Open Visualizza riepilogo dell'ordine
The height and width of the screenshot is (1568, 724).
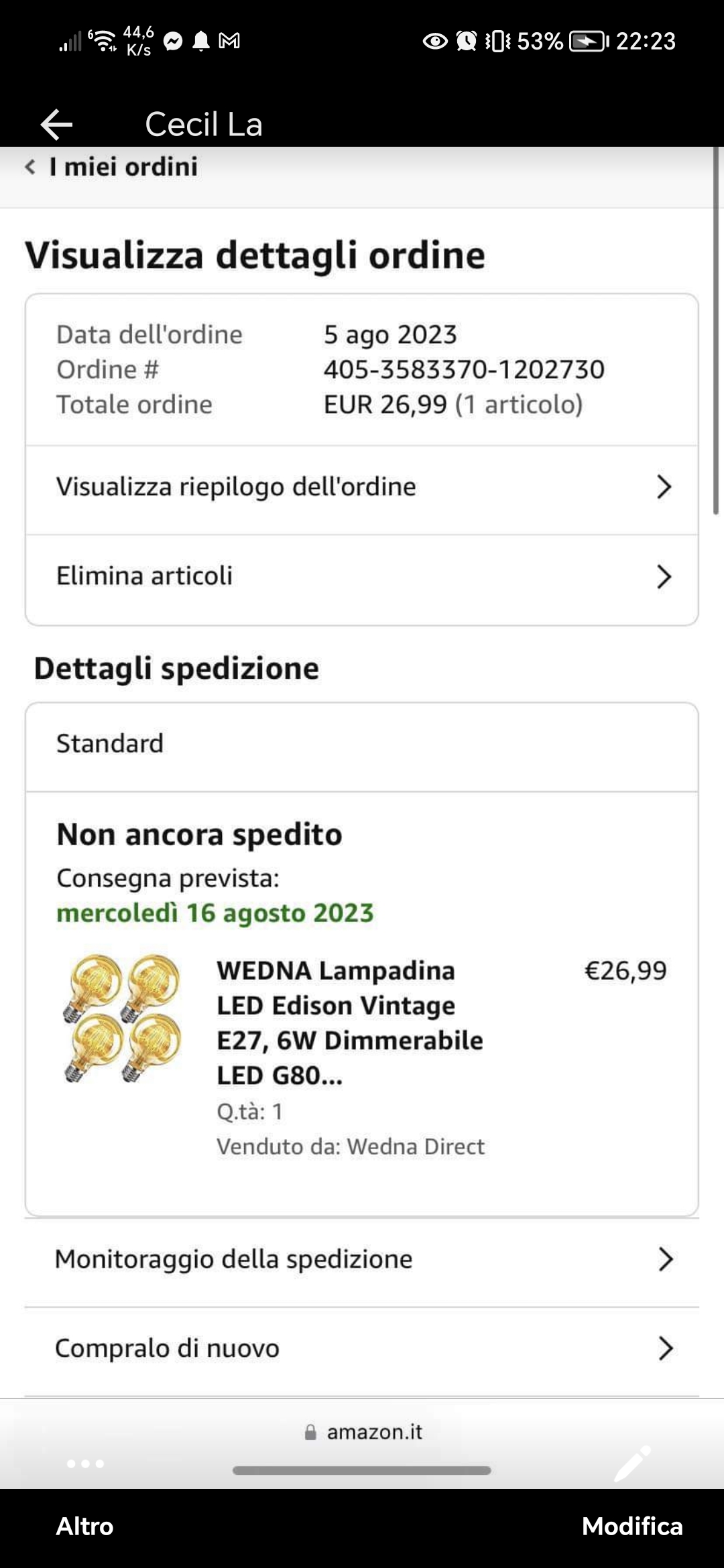(x=362, y=487)
